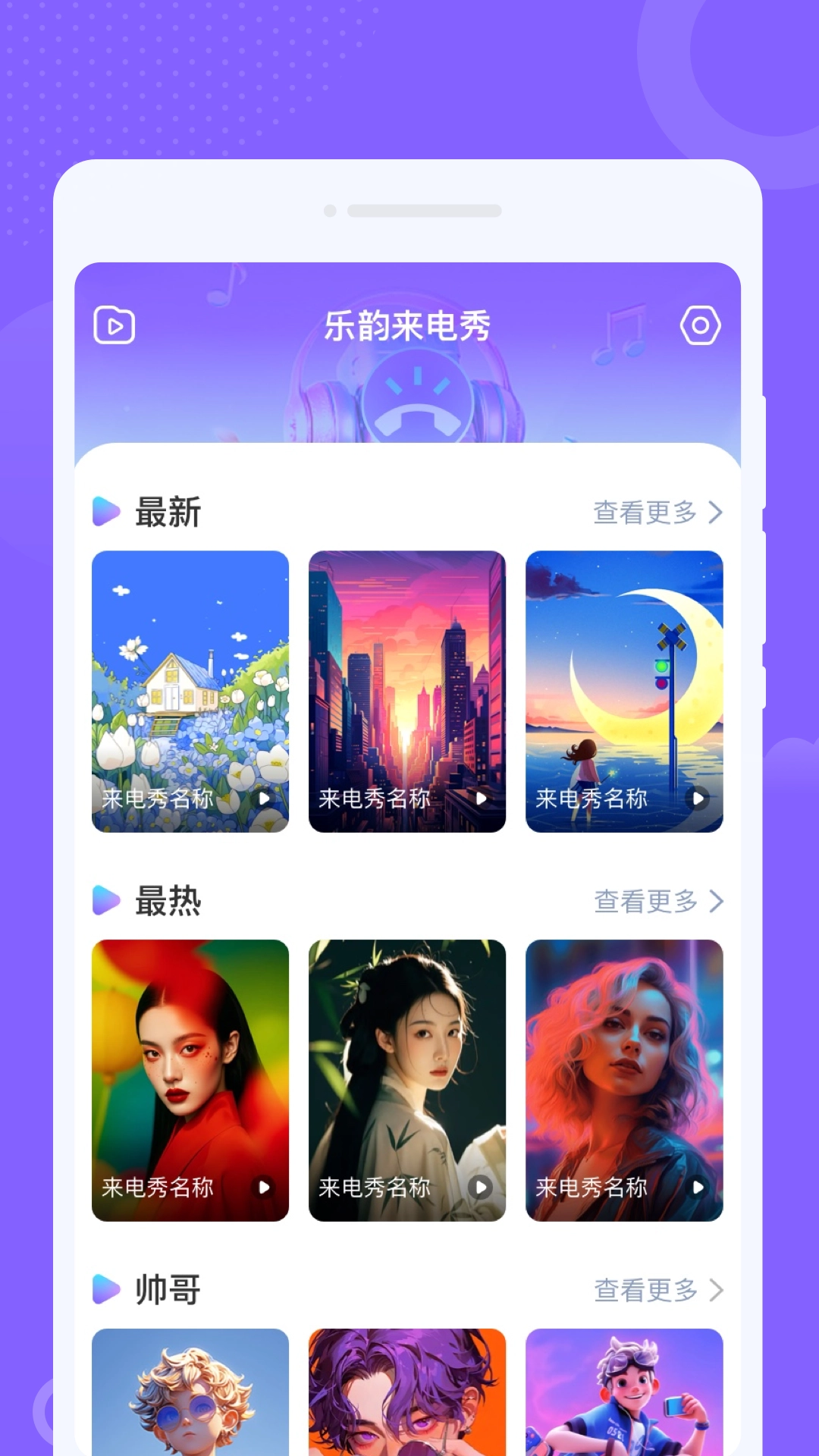The image size is (819, 1456).
Task: Expand 查看更多 chevron in 最新 section
Action: tap(716, 512)
